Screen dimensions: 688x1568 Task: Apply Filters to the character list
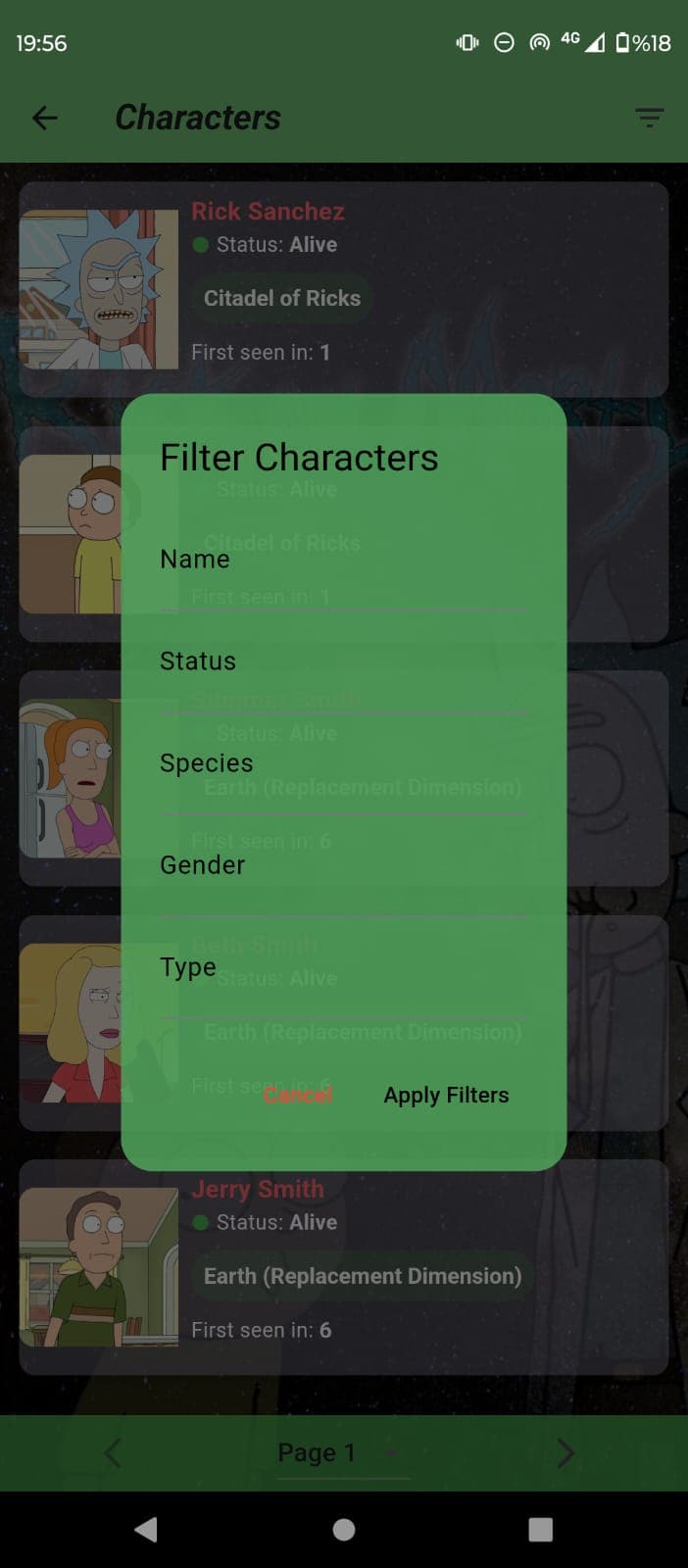click(x=446, y=1095)
